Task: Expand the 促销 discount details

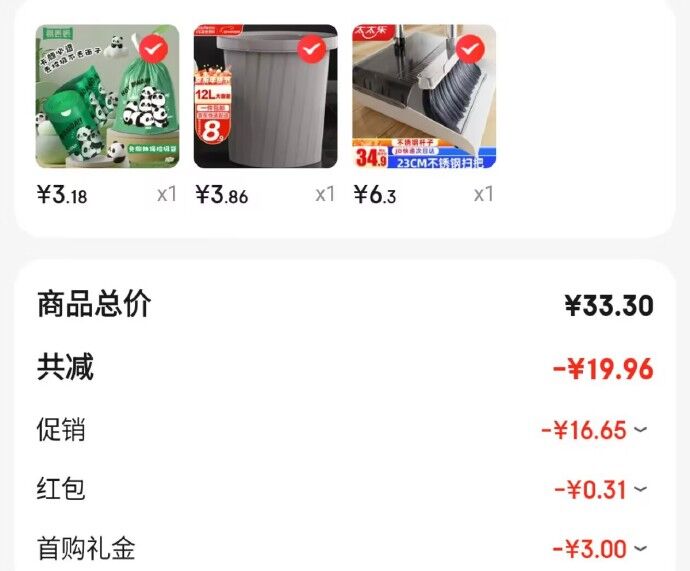Action: (x=641, y=429)
